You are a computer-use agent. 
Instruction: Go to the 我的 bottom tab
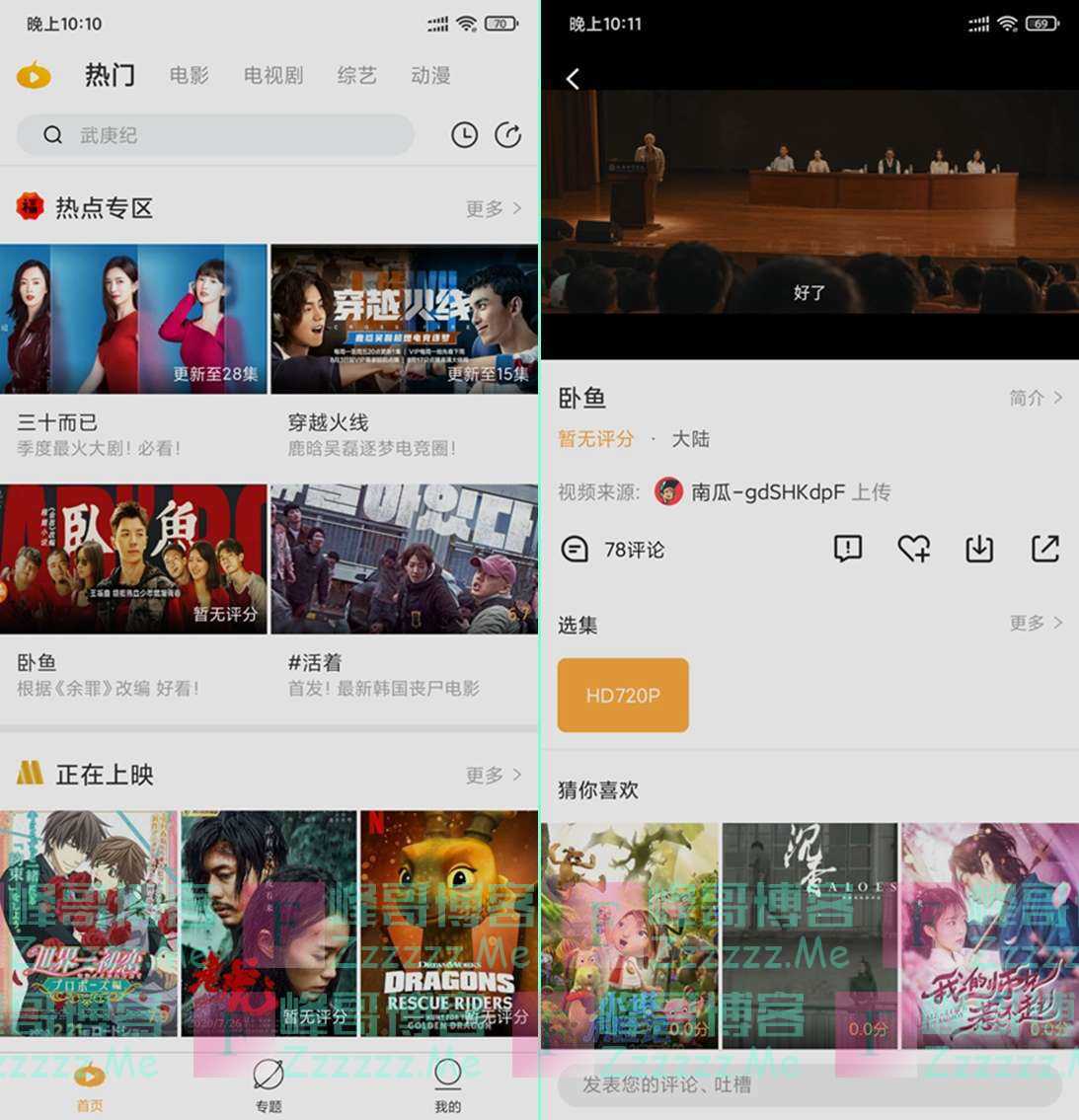(x=447, y=1083)
